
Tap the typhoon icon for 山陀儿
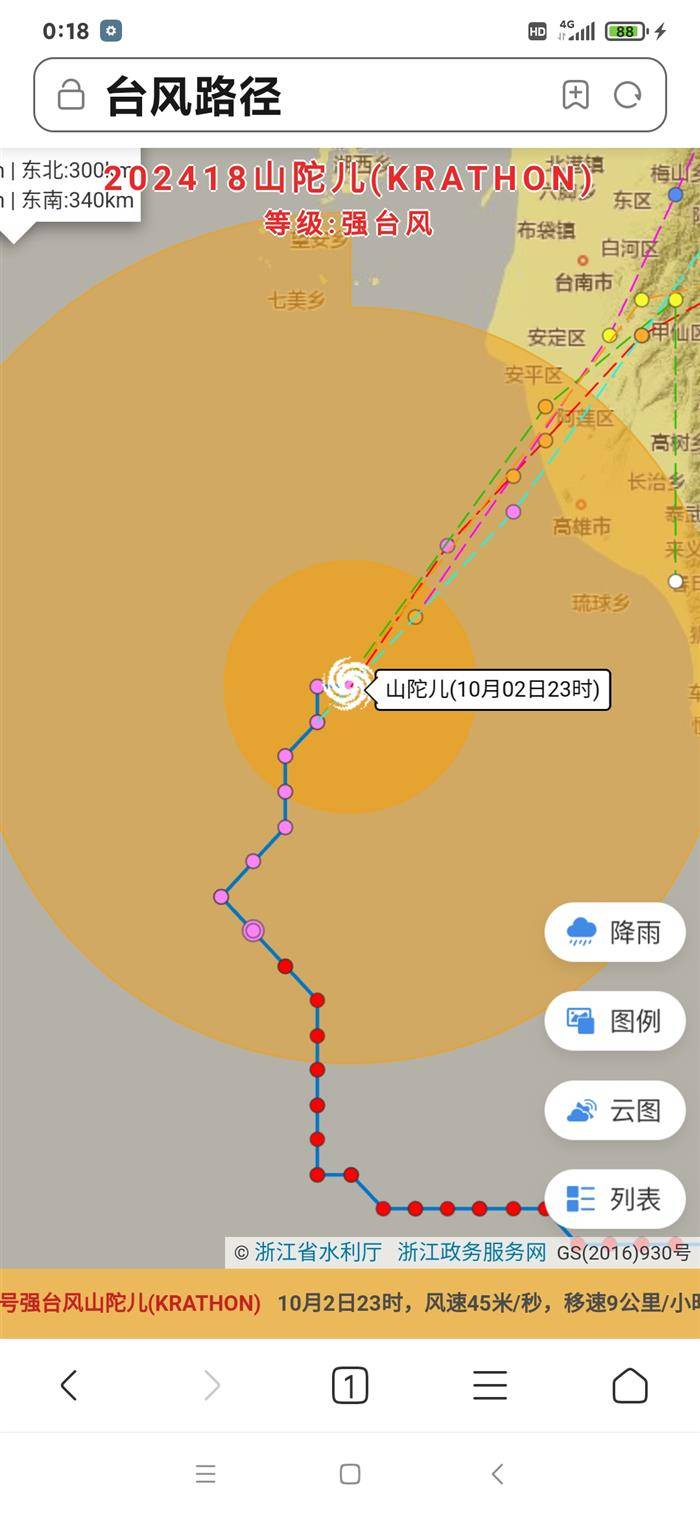click(x=348, y=684)
